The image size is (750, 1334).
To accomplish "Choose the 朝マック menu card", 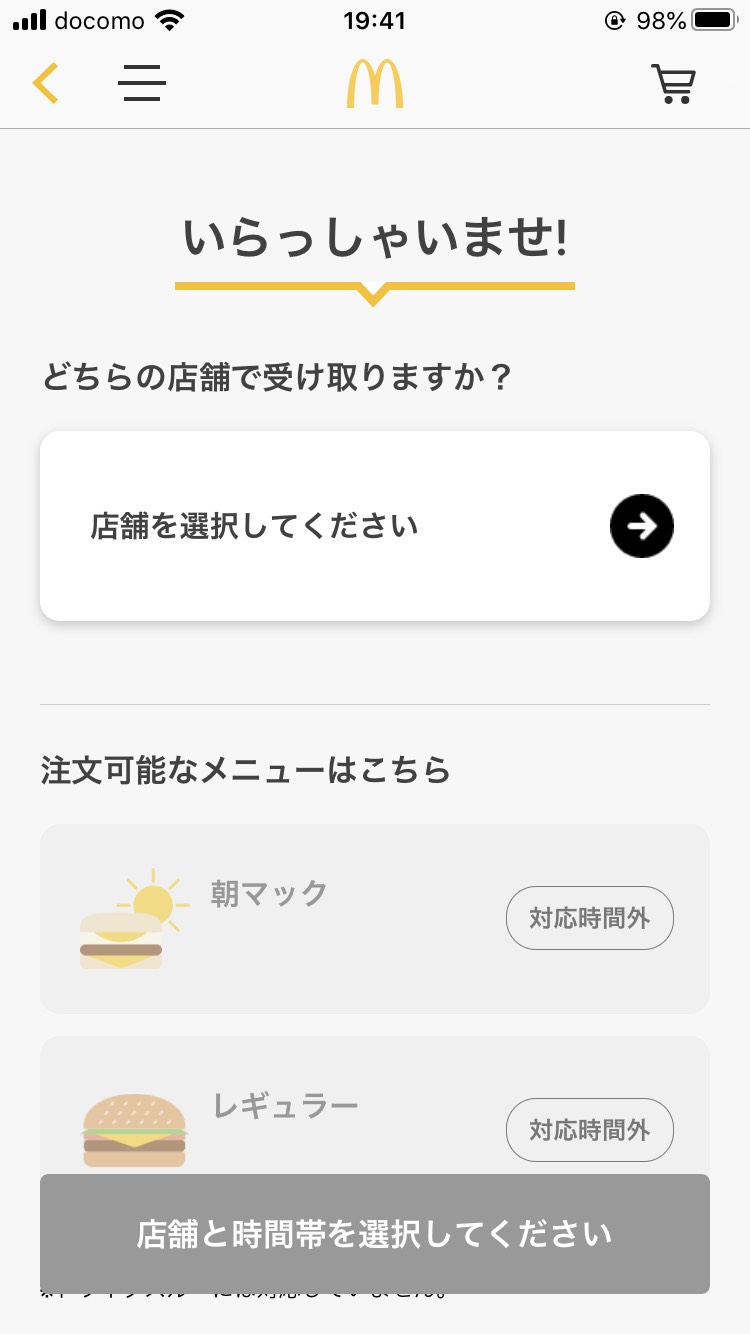I will click(375, 918).
